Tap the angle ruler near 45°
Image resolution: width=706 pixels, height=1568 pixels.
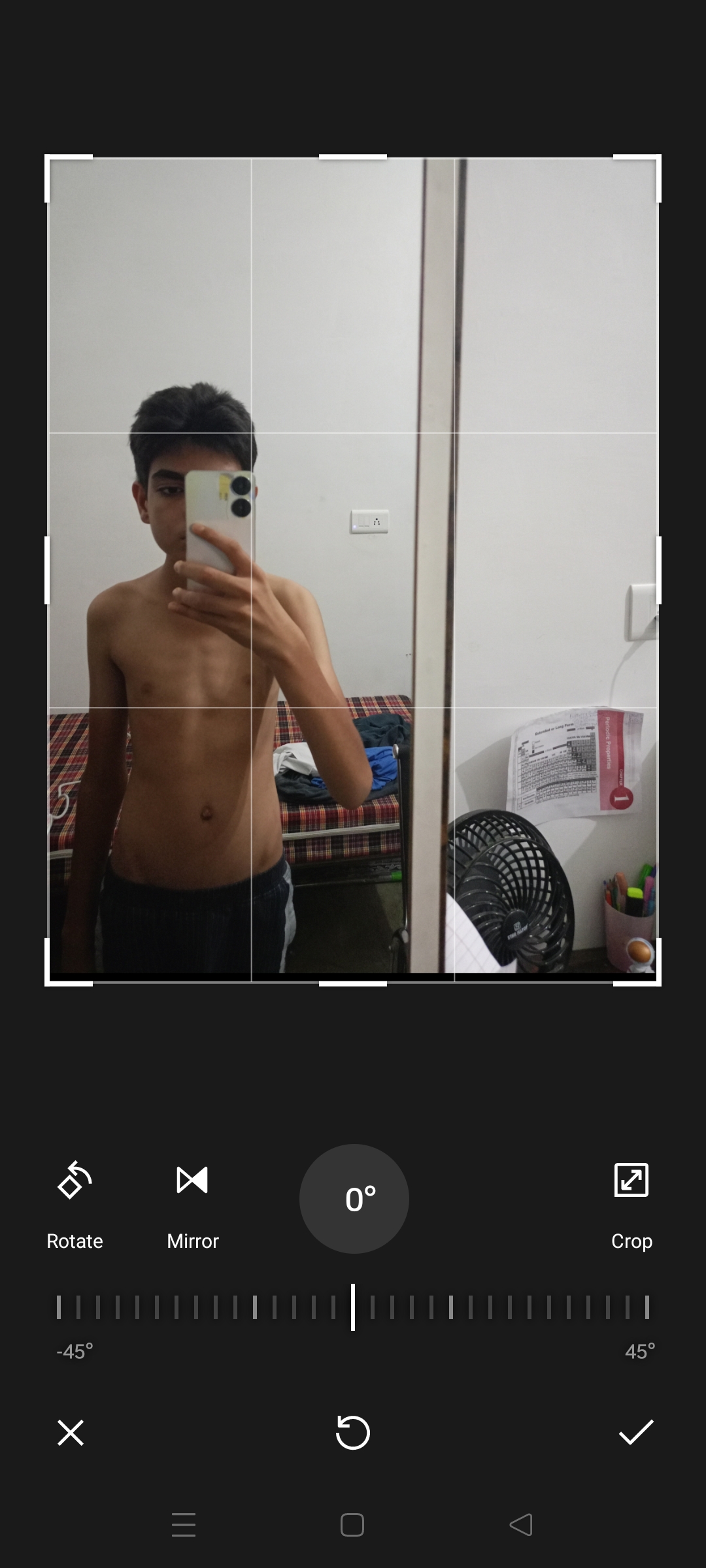(x=646, y=1307)
